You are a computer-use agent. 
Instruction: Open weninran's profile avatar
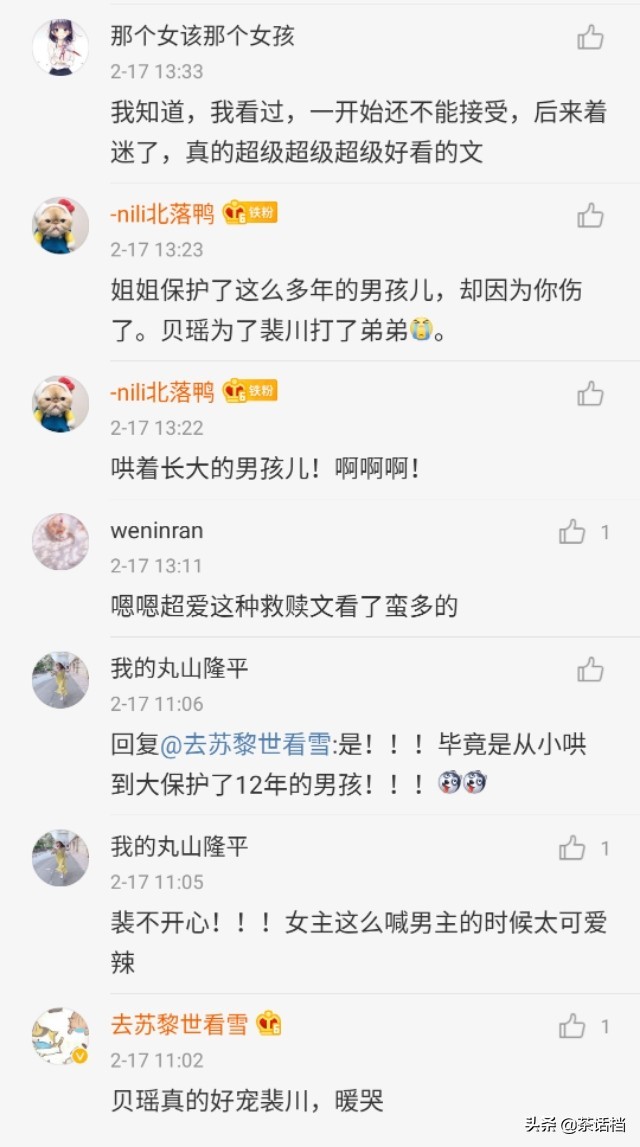pos(60,541)
